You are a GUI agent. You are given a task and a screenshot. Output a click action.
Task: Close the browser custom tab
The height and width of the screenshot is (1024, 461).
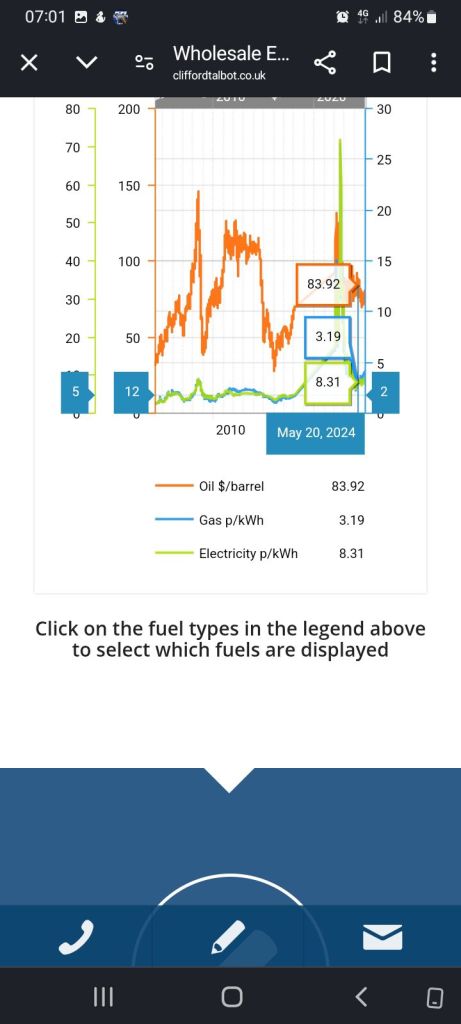[x=29, y=63]
